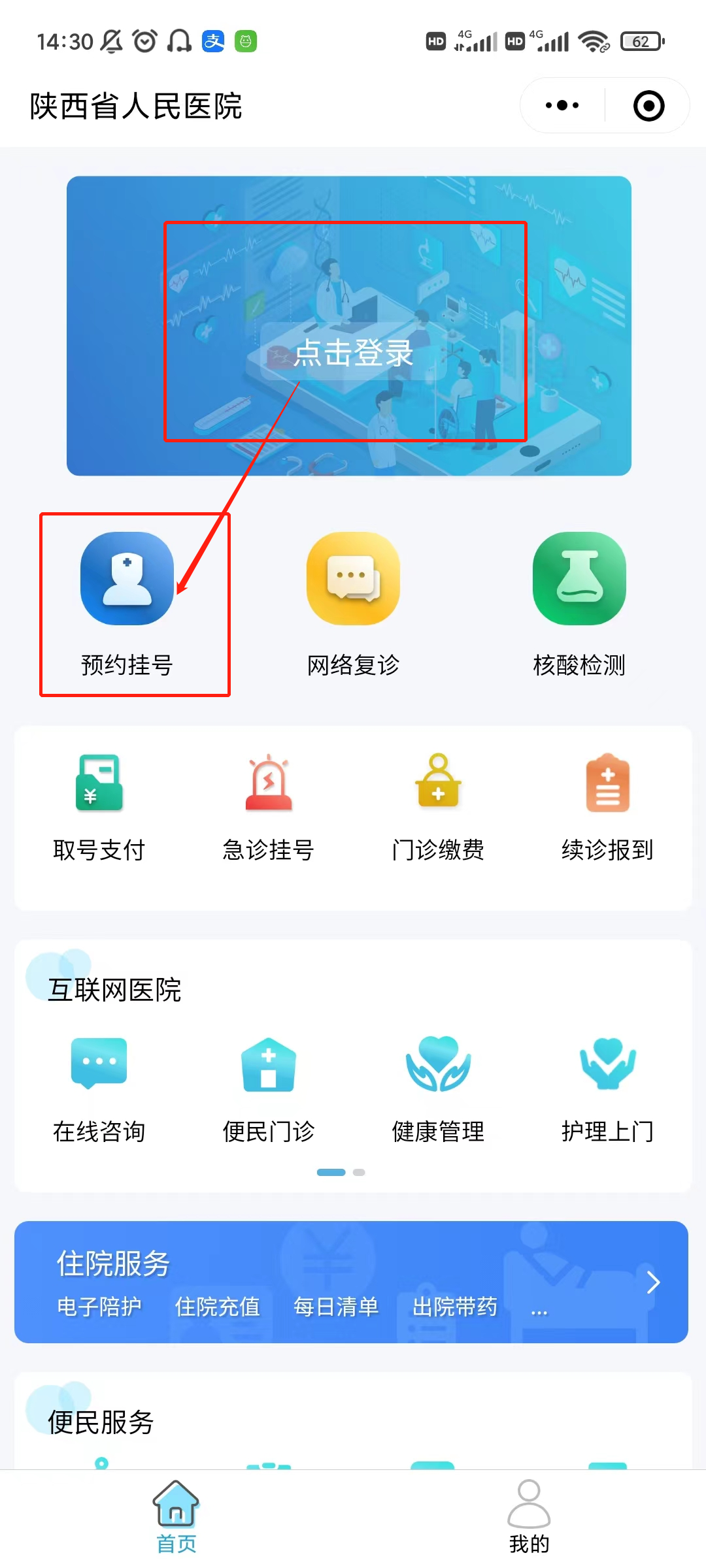Select 电子陪护 in inpatient services

point(99,1307)
